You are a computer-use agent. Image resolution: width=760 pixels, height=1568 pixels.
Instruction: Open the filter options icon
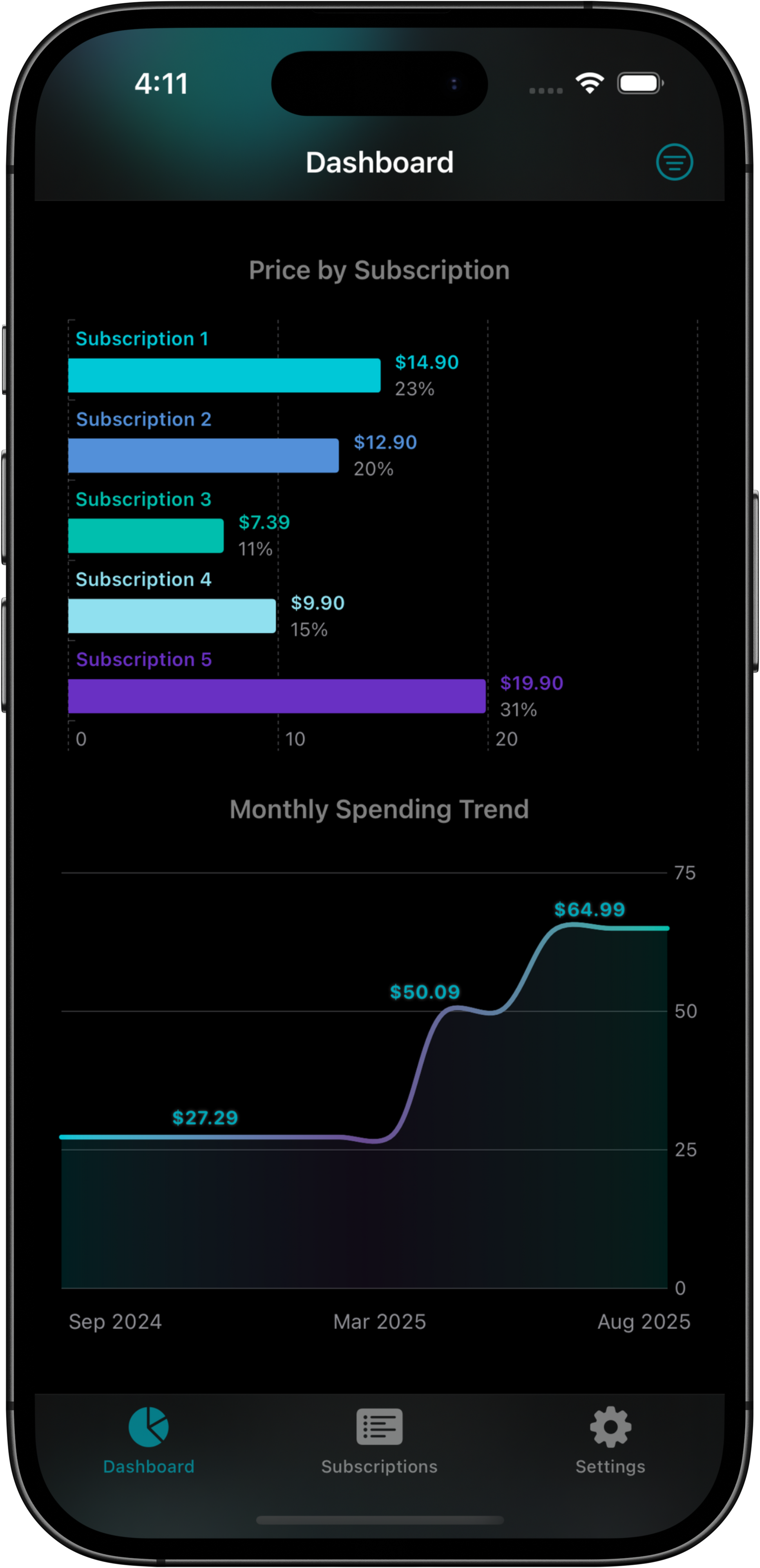tap(674, 163)
